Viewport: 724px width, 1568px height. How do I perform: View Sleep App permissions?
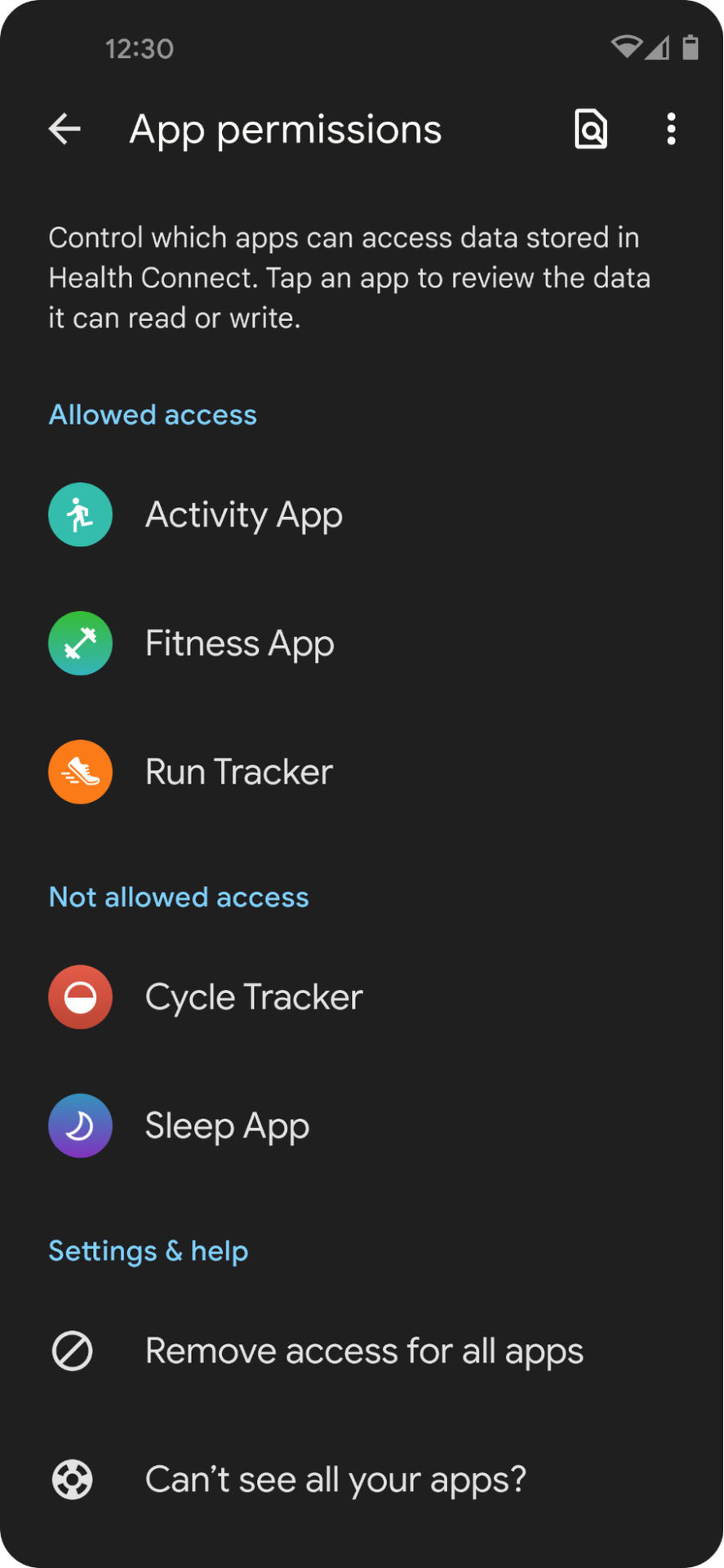227,1126
